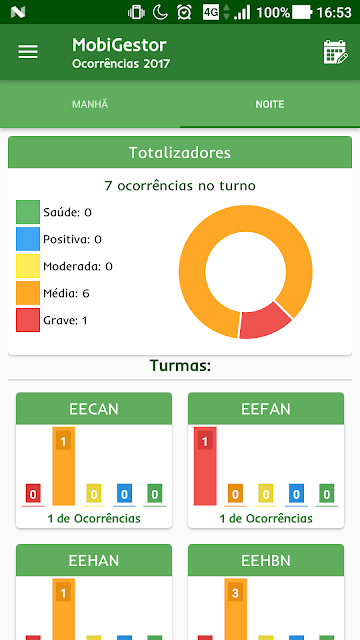Open the EEFAN class card

click(266, 460)
